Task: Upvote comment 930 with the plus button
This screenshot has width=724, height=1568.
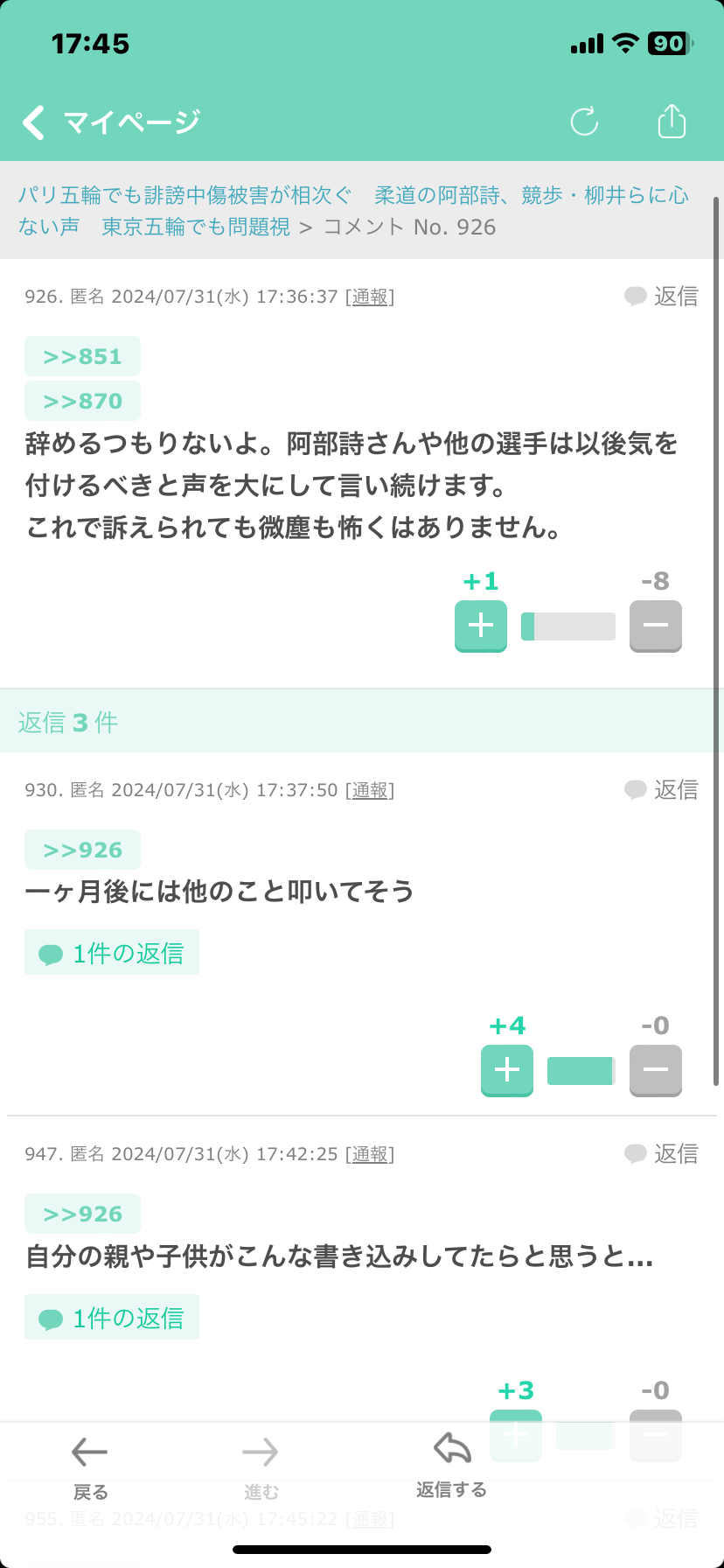Action: (507, 1070)
